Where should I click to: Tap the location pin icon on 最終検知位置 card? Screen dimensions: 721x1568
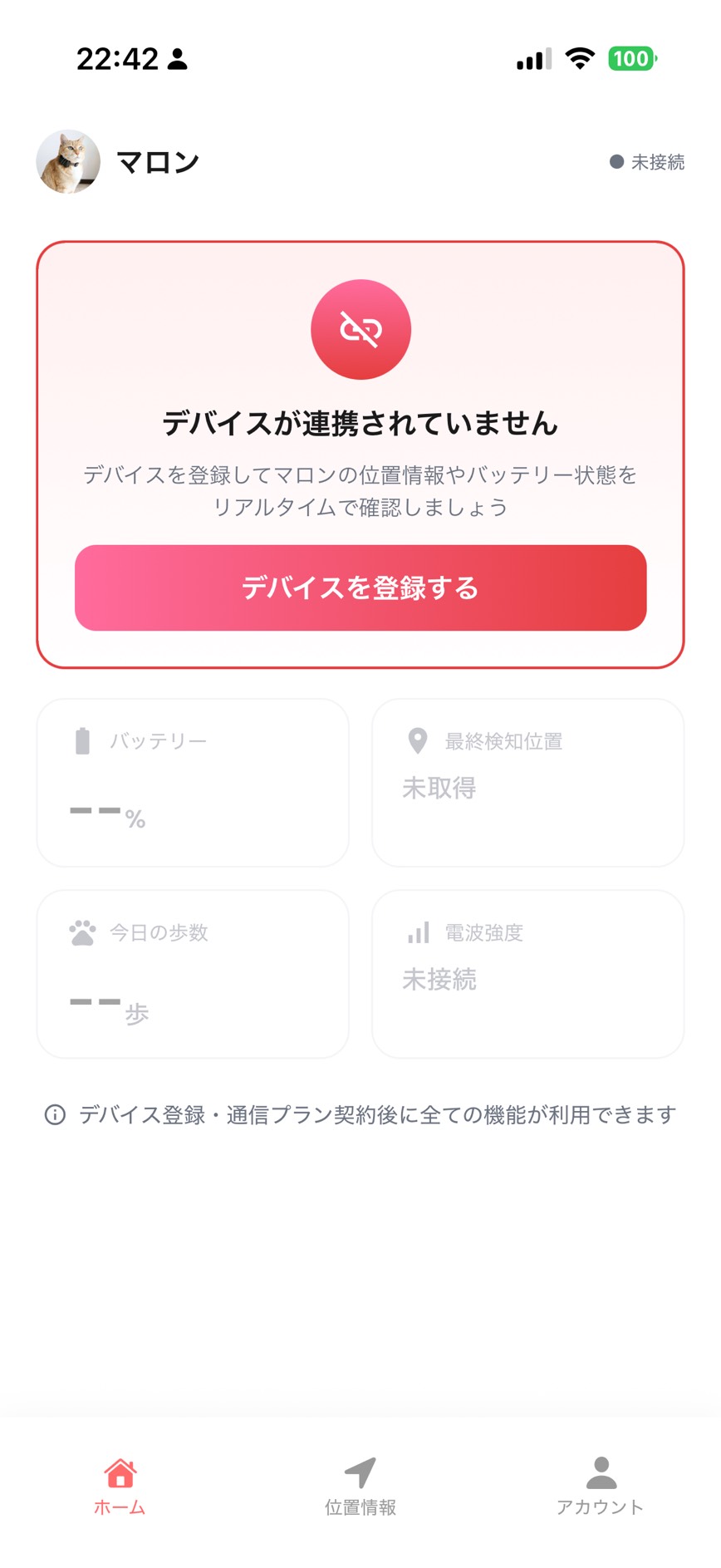418,740
